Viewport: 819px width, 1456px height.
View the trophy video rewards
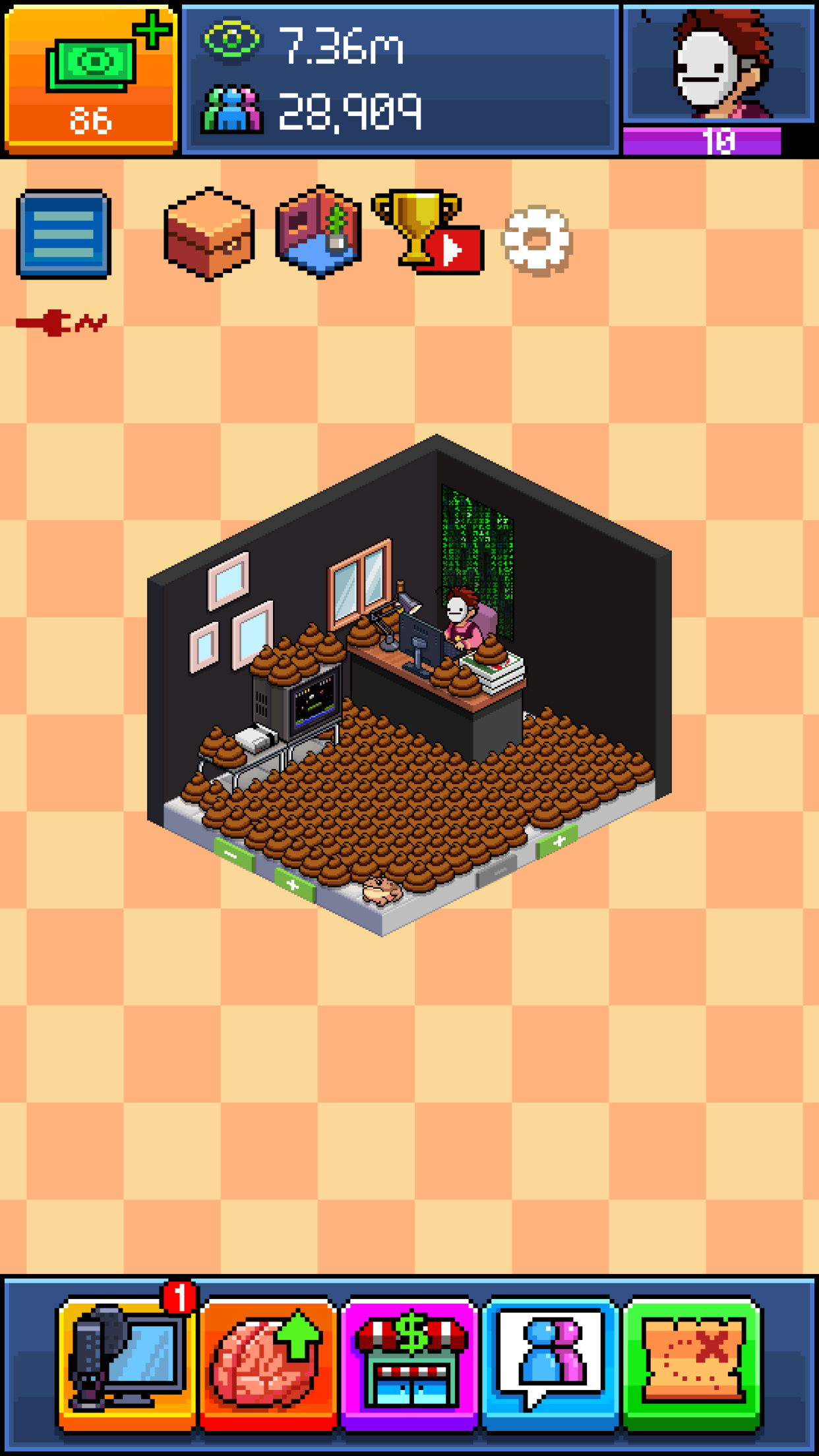427,232
